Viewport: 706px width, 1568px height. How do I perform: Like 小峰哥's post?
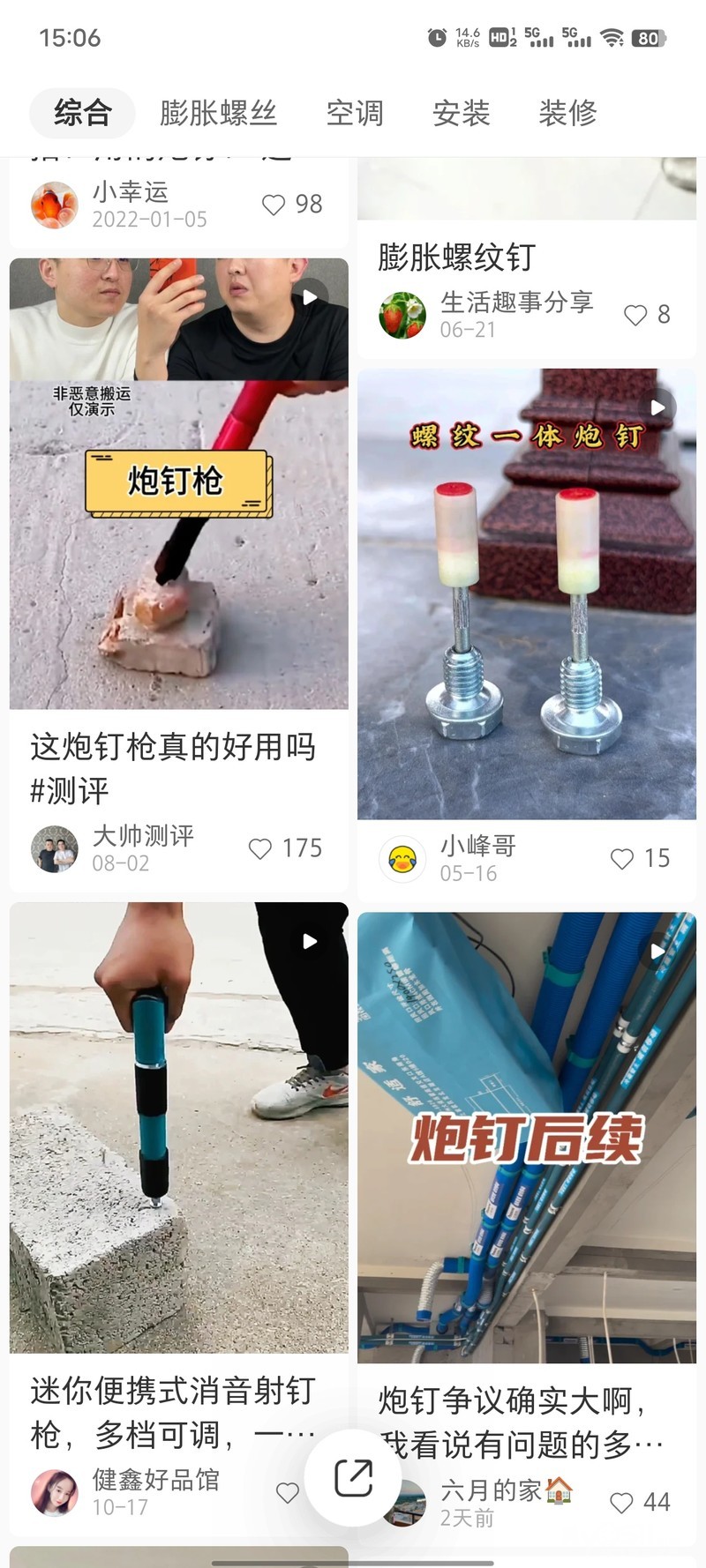pos(622,858)
